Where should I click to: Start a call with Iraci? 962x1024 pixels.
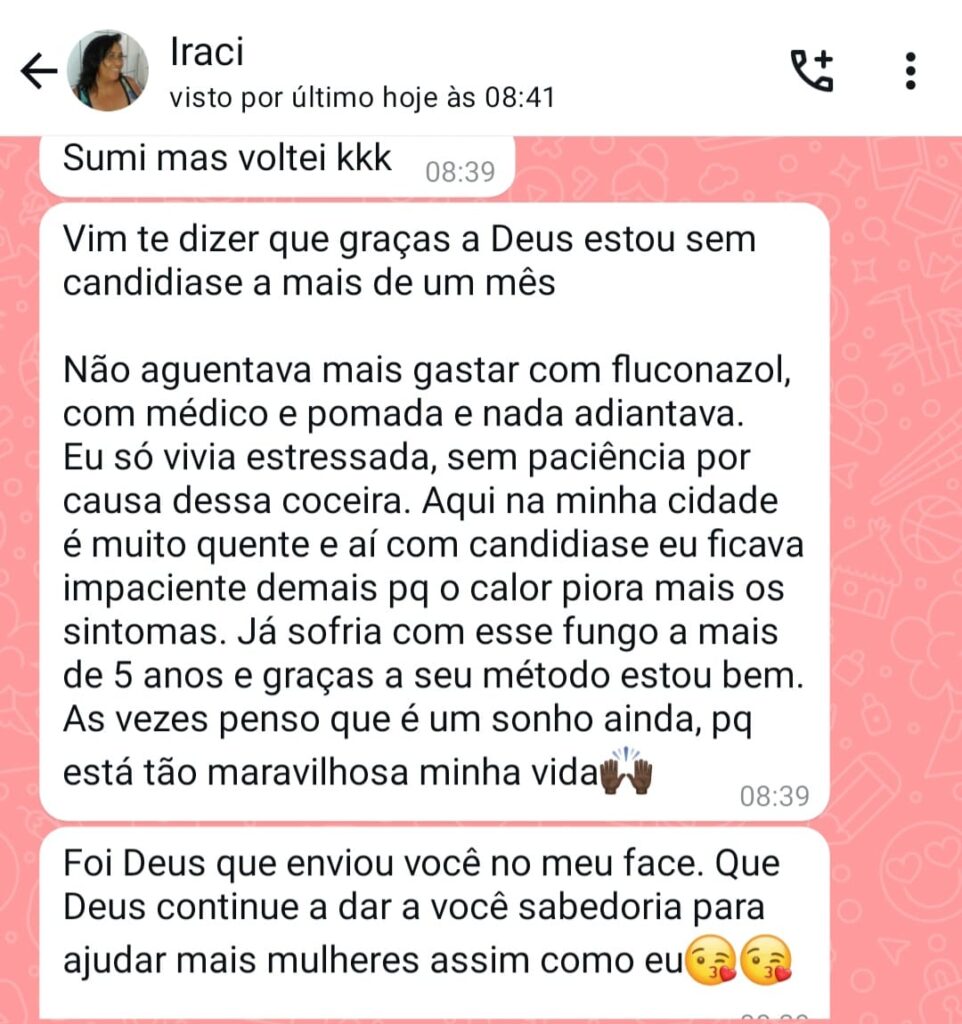pyautogui.click(x=812, y=71)
